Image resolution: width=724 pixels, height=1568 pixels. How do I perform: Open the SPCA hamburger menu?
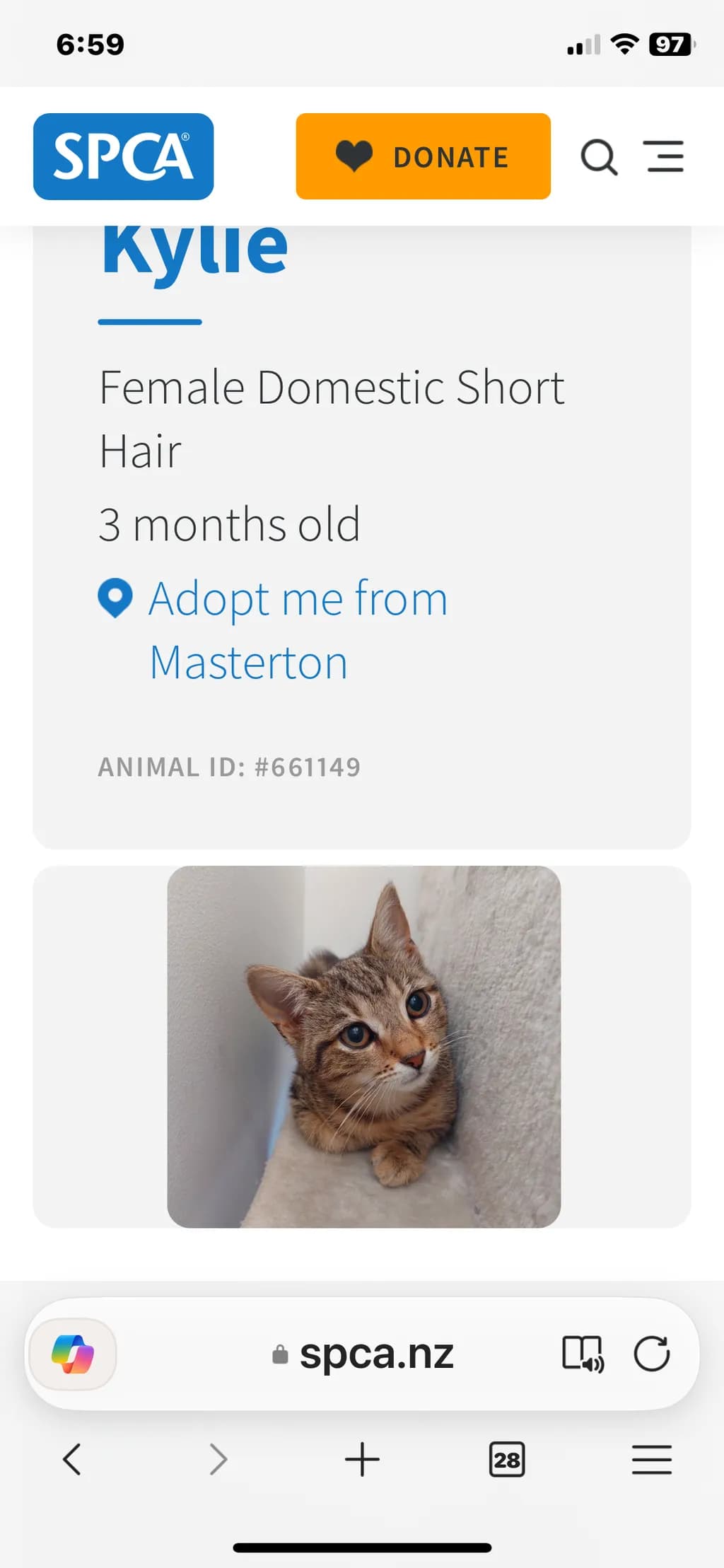click(664, 156)
